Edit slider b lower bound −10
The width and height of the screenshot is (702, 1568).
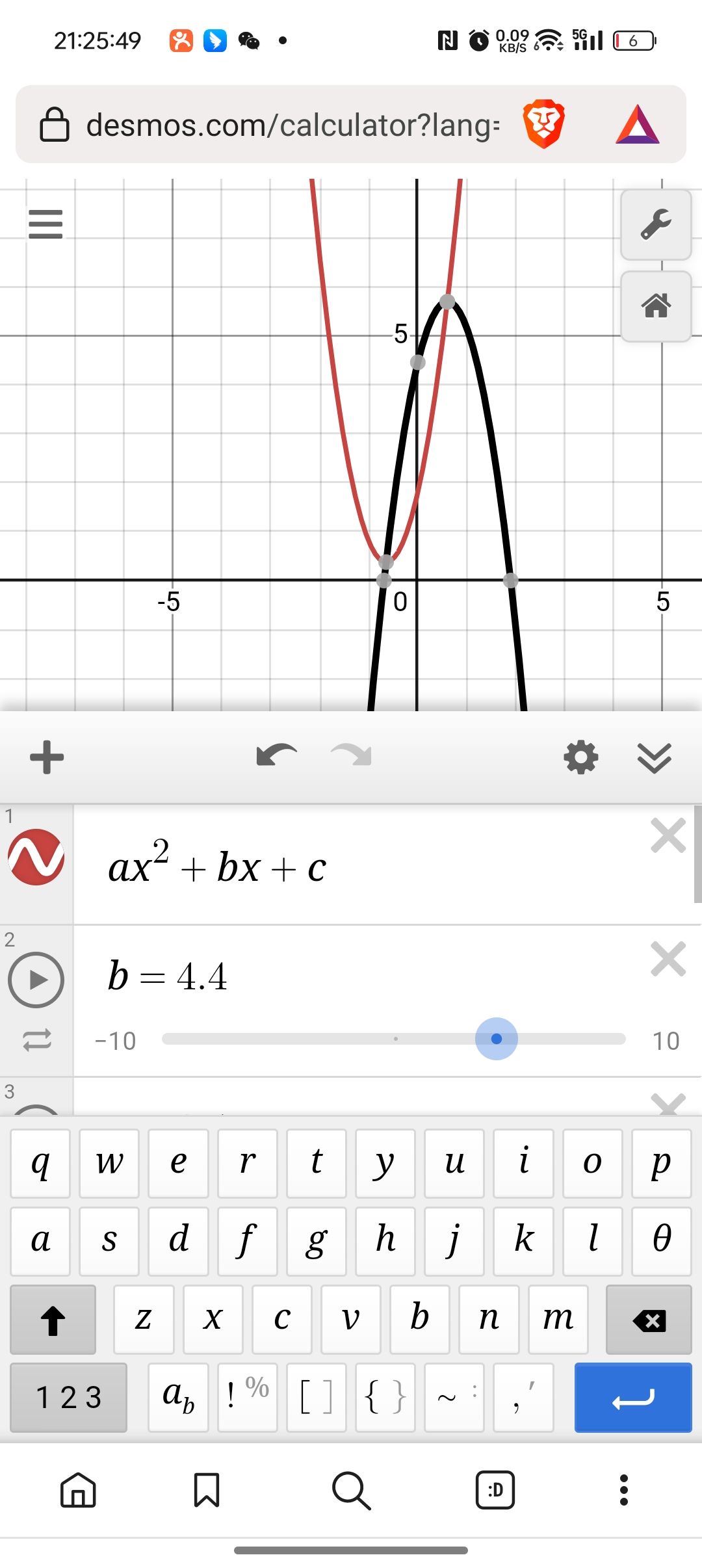pyautogui.click(x=115, y=1041)
